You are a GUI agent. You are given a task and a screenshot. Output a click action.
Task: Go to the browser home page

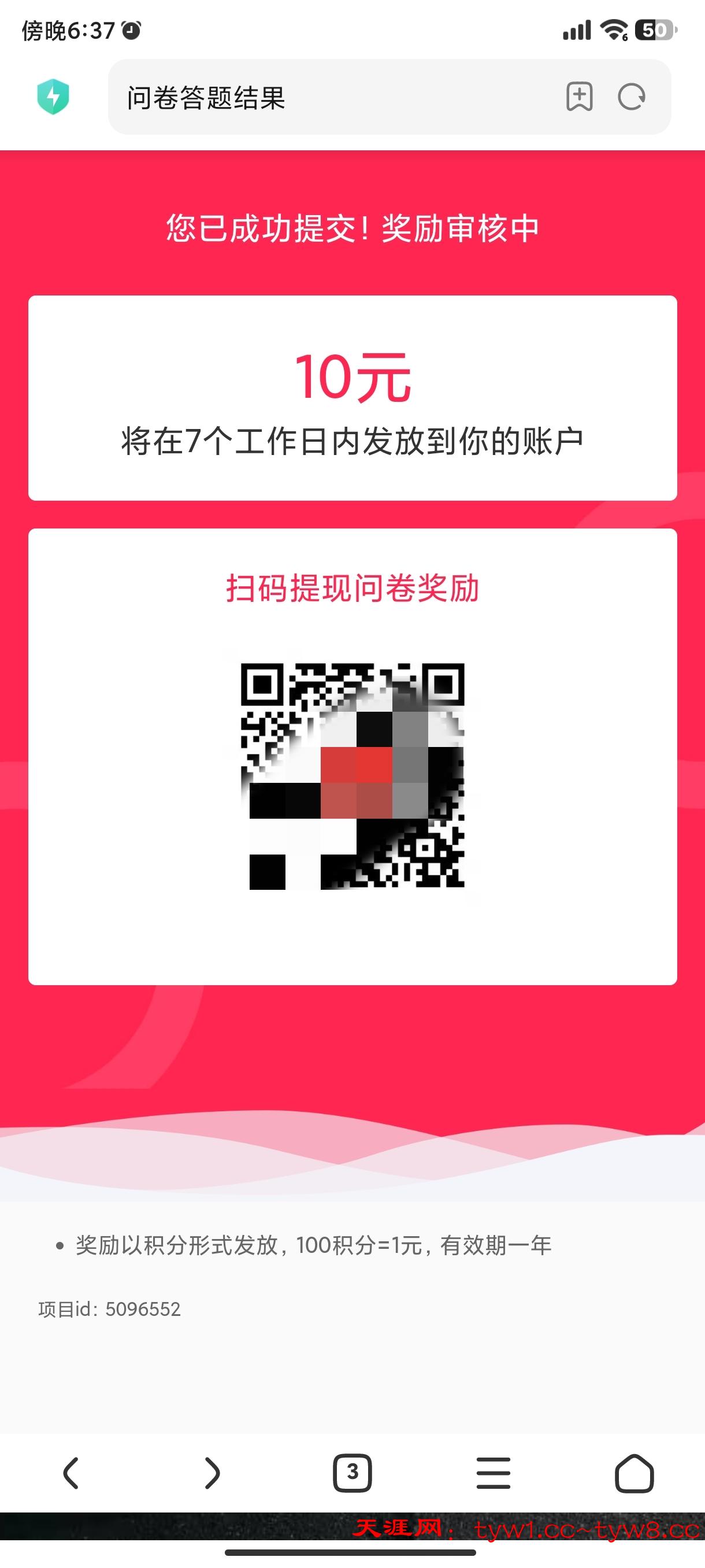pos(634,1473)
